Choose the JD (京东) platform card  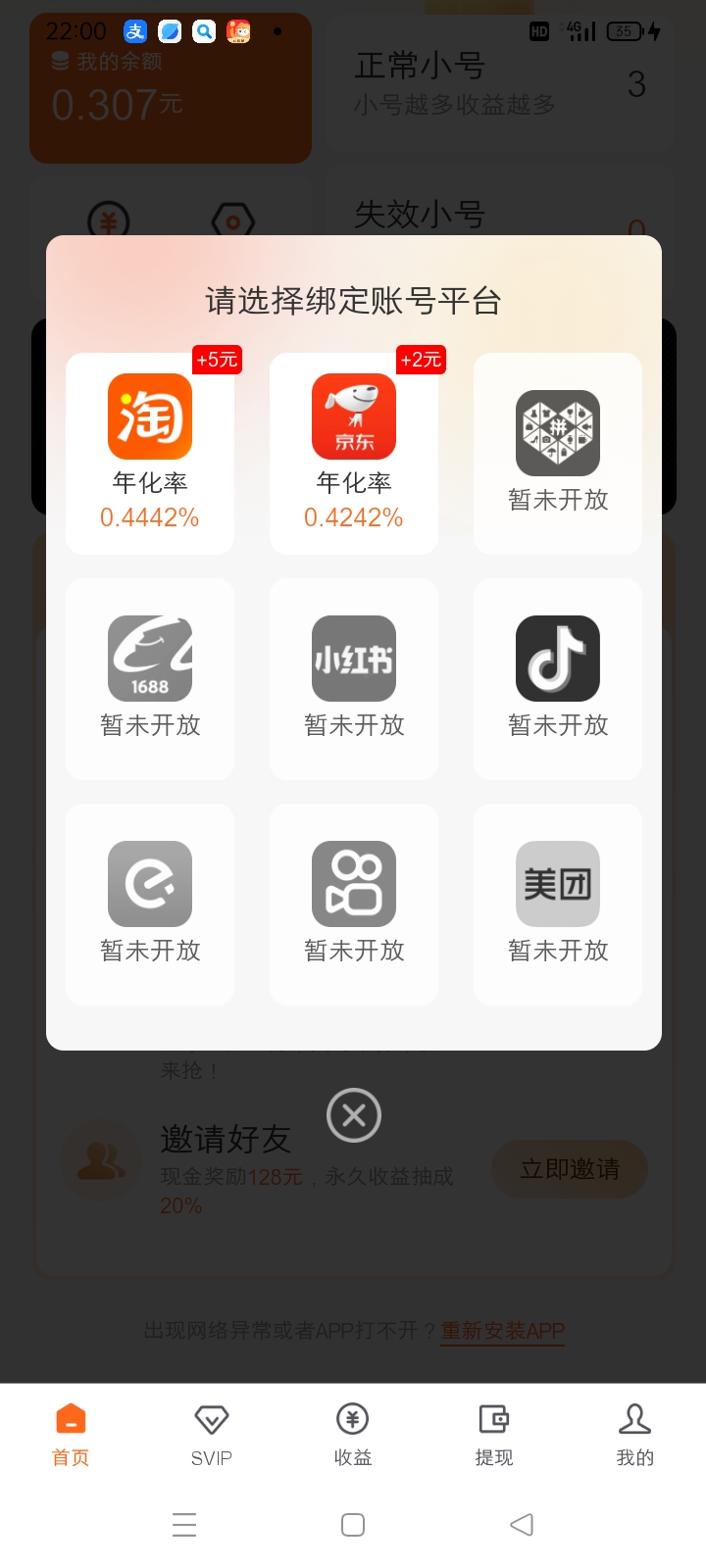pos(354,454)
